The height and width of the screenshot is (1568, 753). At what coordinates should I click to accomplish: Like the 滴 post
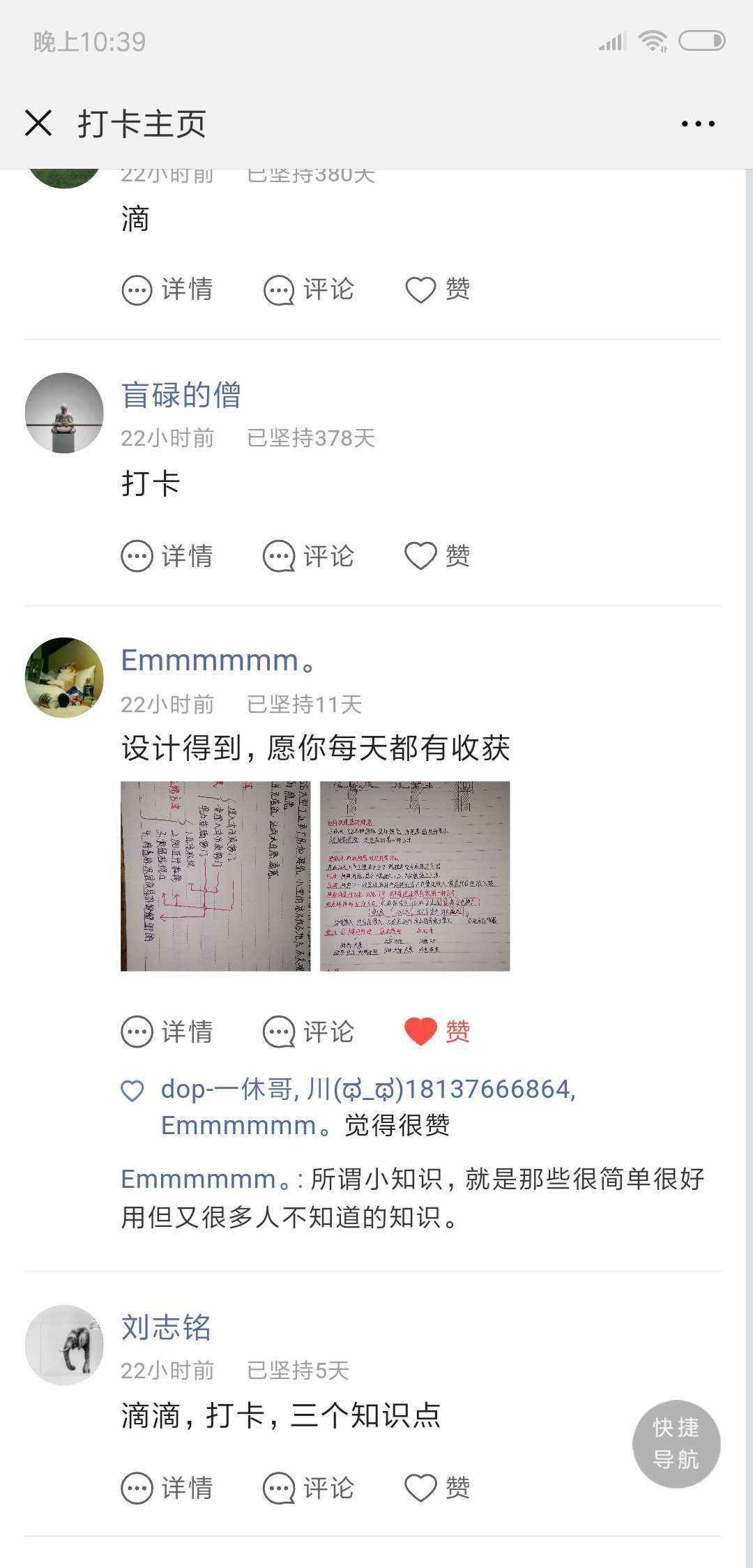click(x=438, y=289)
